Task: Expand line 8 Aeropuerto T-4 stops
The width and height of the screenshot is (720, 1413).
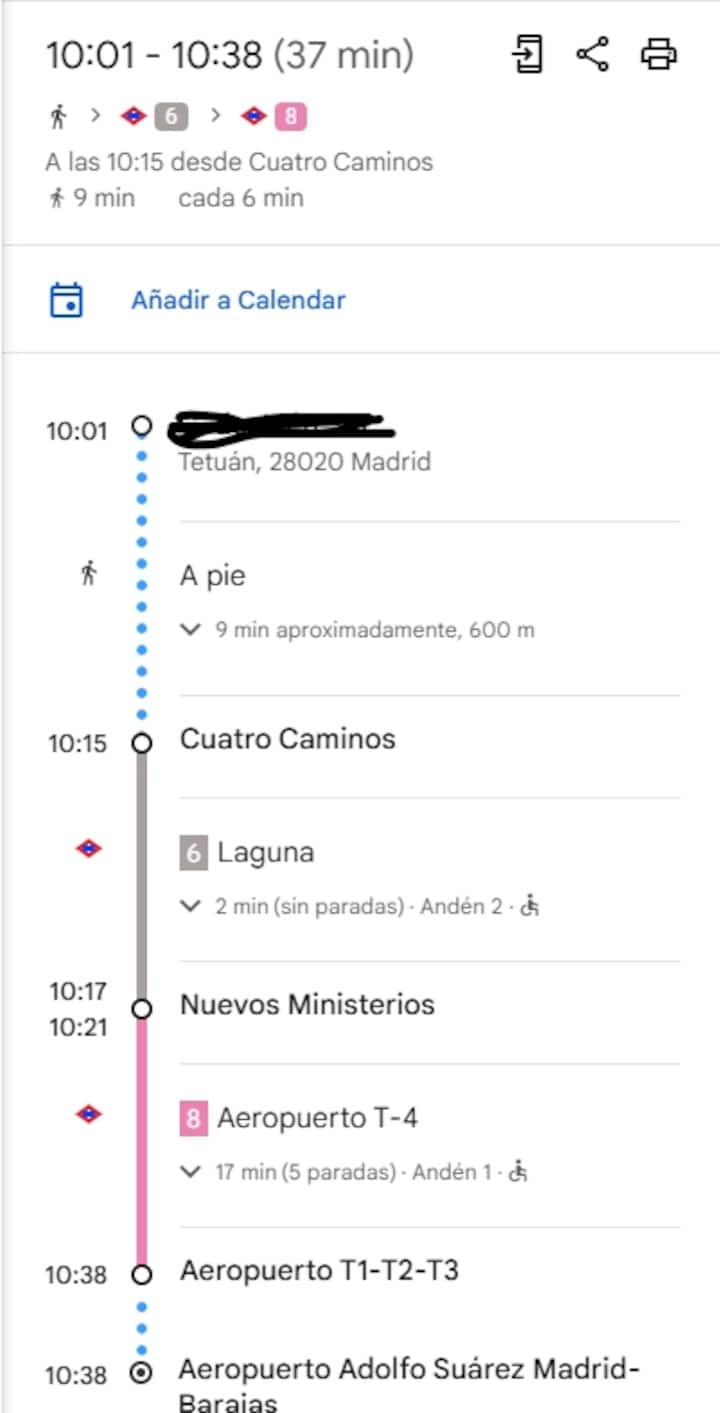Action: (x=190, y=1171)
